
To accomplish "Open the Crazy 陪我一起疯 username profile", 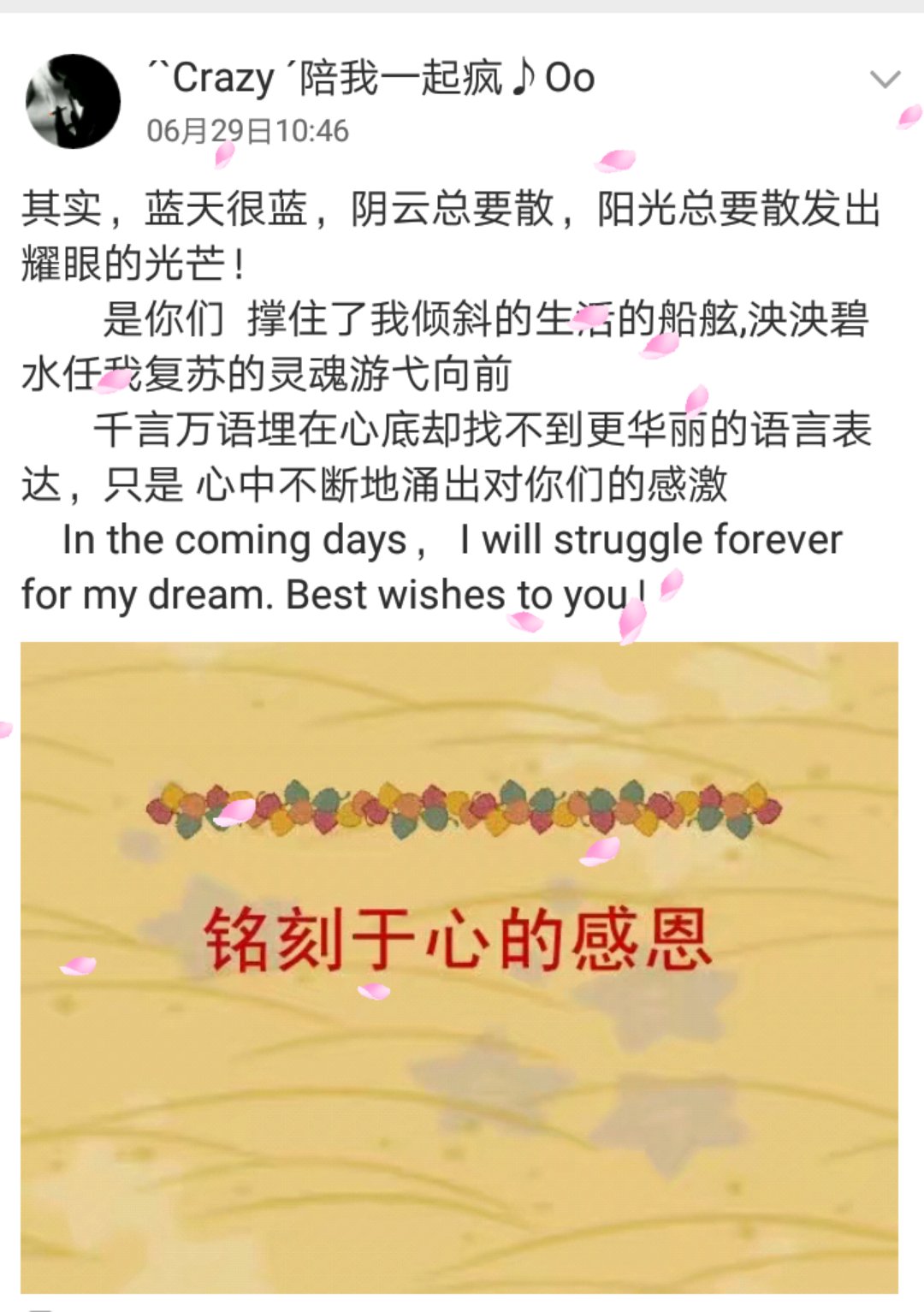I will (x=371, y=78).
